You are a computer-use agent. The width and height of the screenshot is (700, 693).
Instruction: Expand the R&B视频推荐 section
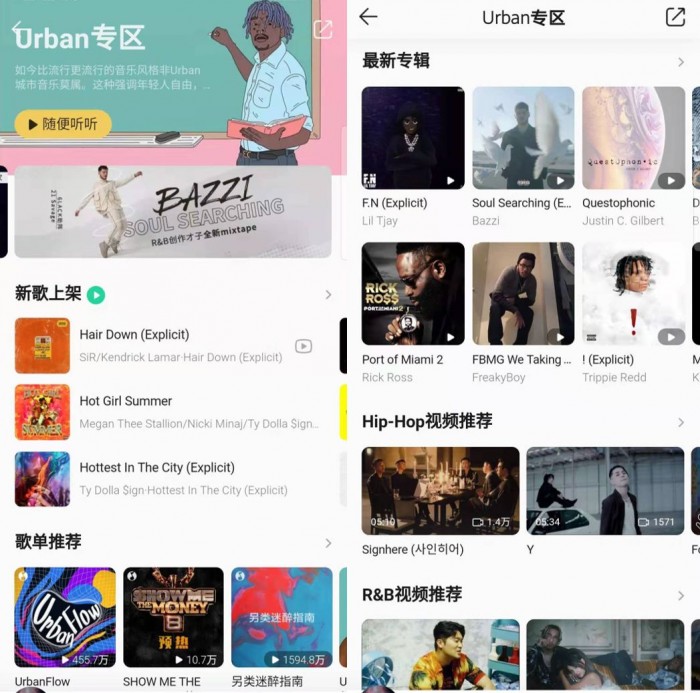click(x=680, y=595)
